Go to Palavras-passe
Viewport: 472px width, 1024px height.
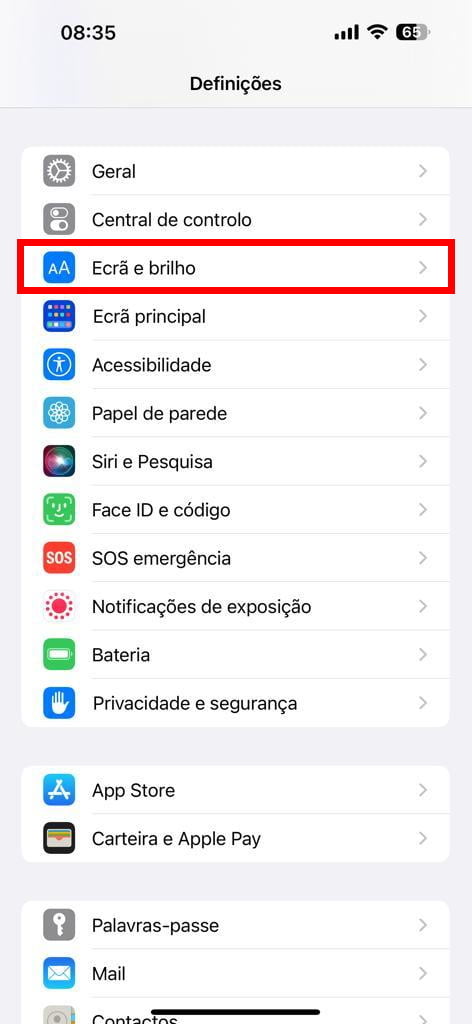pyautogui.click(x=236, y=925)
